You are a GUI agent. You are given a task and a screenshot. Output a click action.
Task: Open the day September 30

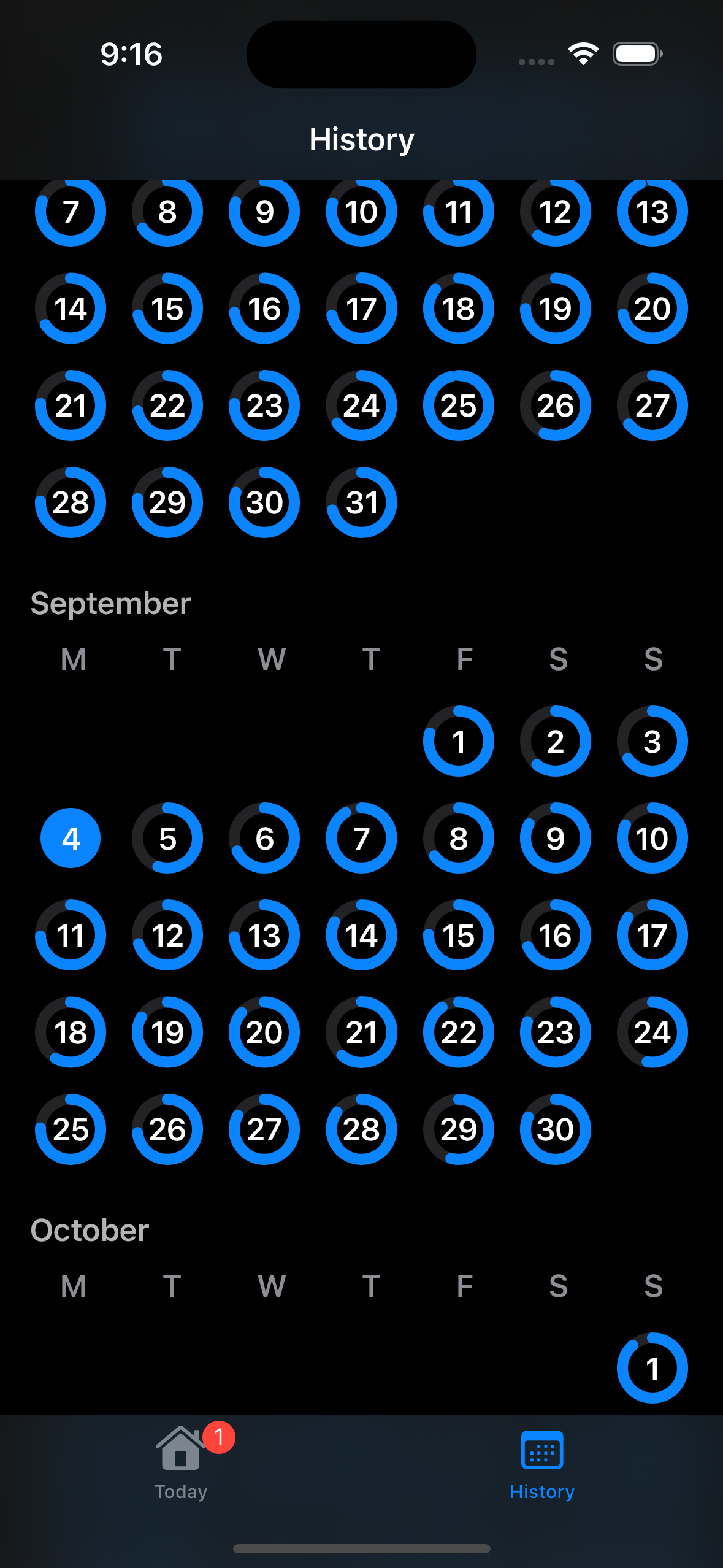pos(555,1129)
